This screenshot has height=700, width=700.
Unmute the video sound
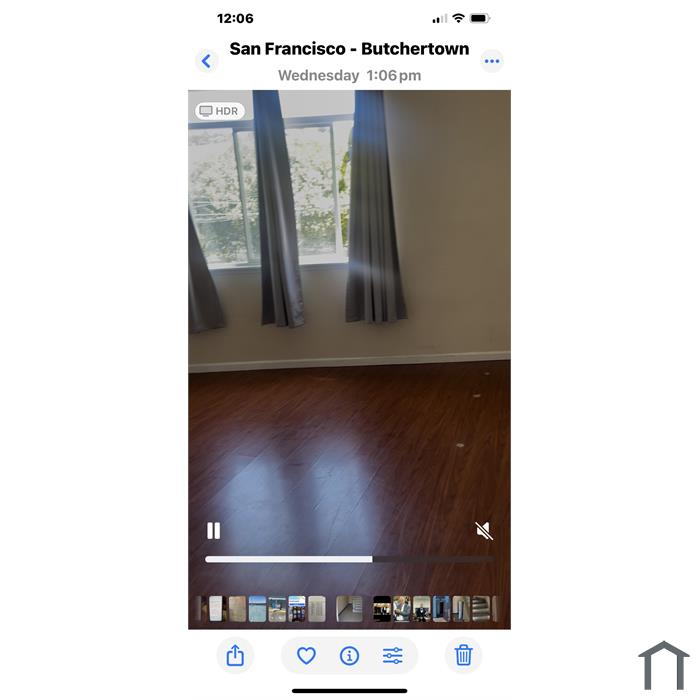point(484,531)
